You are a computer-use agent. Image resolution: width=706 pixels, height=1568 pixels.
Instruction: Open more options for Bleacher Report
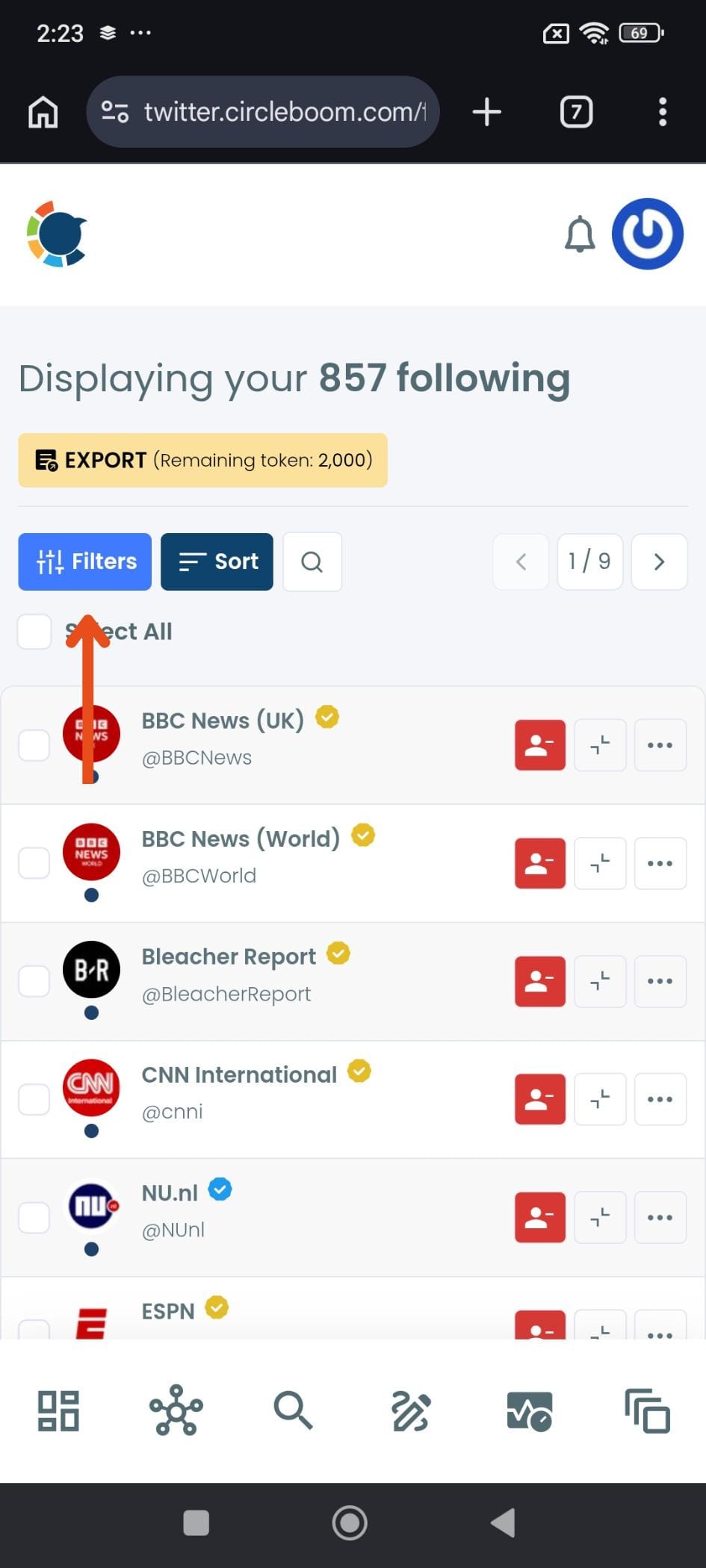point(660,981)
